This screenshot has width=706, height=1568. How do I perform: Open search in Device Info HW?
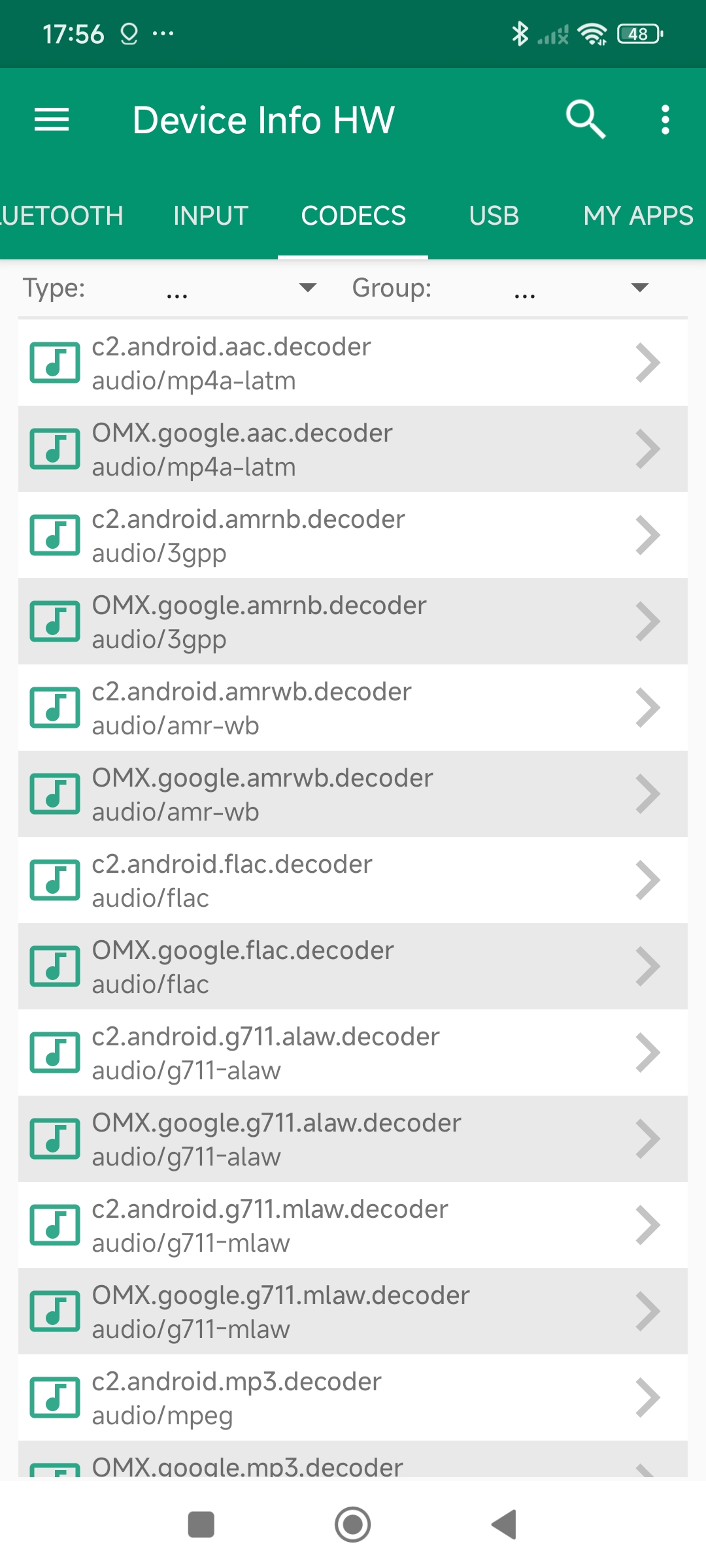(585, 120)
